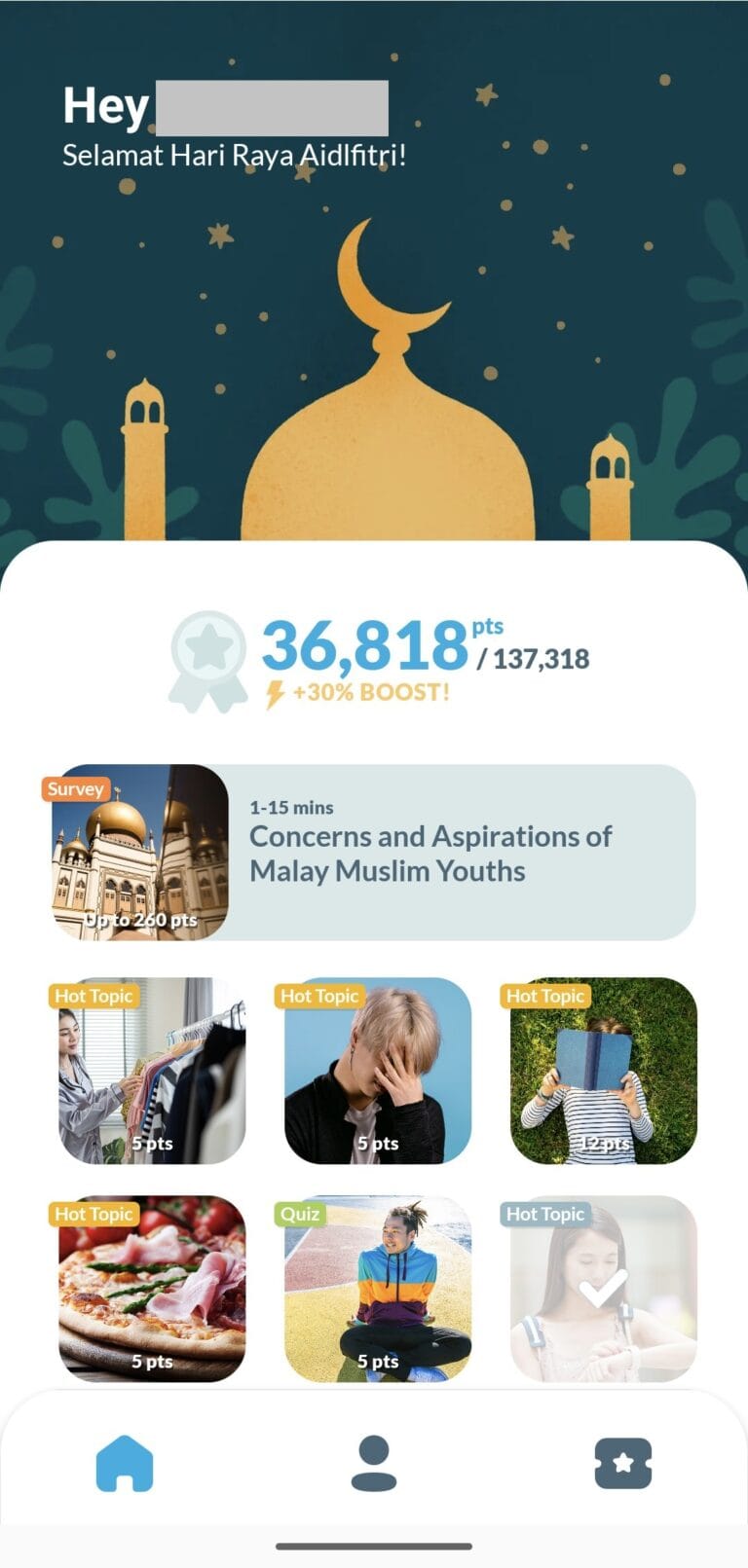Open the rewards ticket tab
The width and height of the screenshot is (748, 1568).
623,1463
